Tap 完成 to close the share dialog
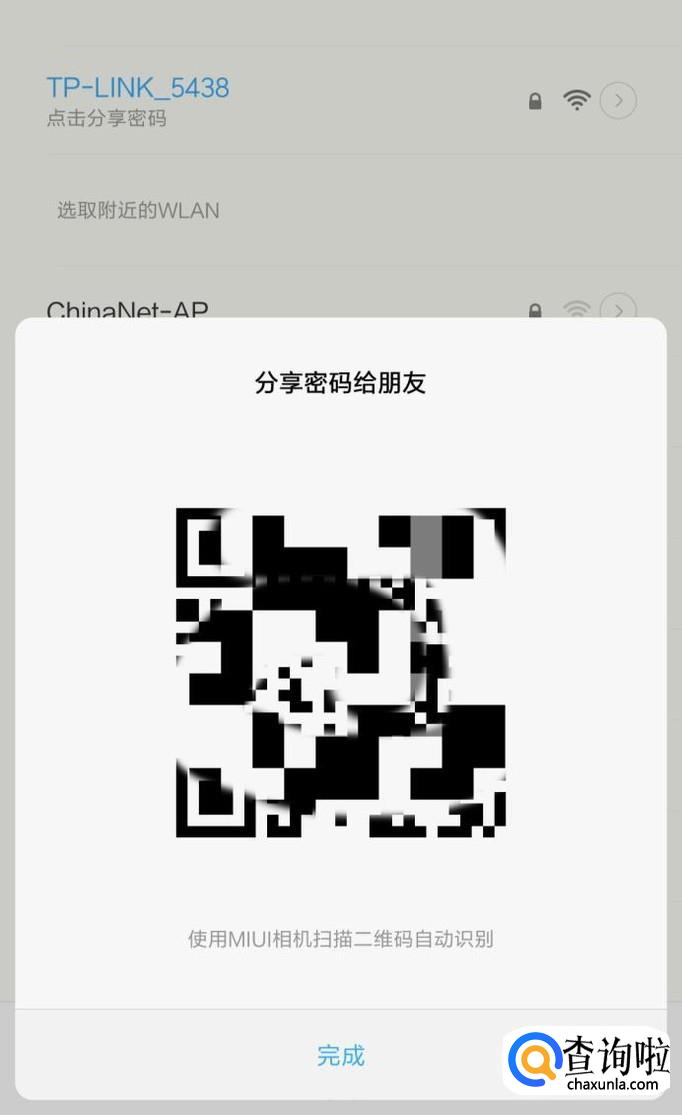This screenshot has height=1115, width=682. click(x=340, y=1055)
